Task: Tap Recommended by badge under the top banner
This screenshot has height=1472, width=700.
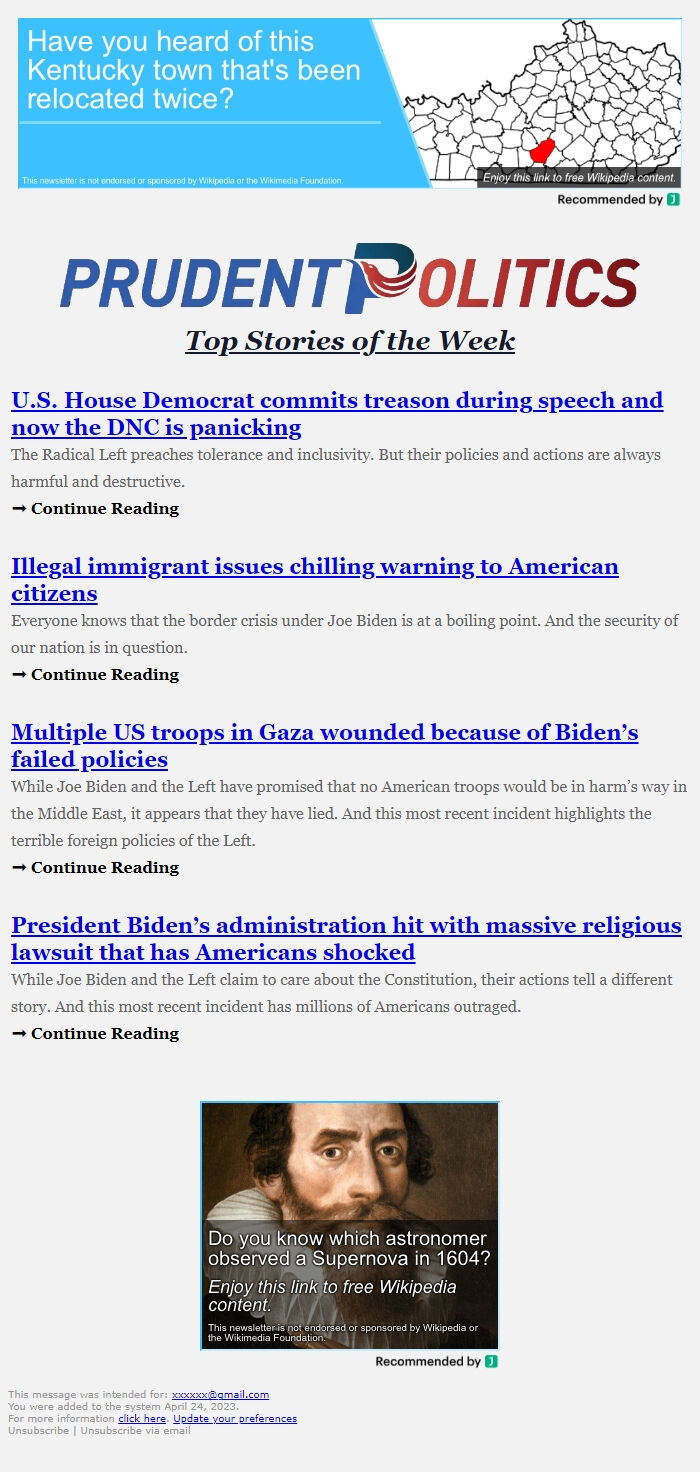Action: pyautogui.click(x=618, y=200)
